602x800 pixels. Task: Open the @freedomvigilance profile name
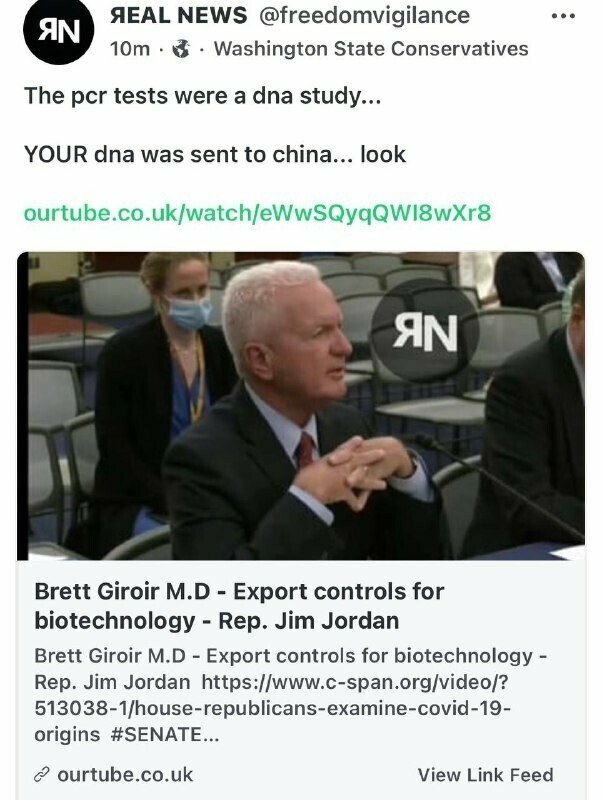[360, 17]
